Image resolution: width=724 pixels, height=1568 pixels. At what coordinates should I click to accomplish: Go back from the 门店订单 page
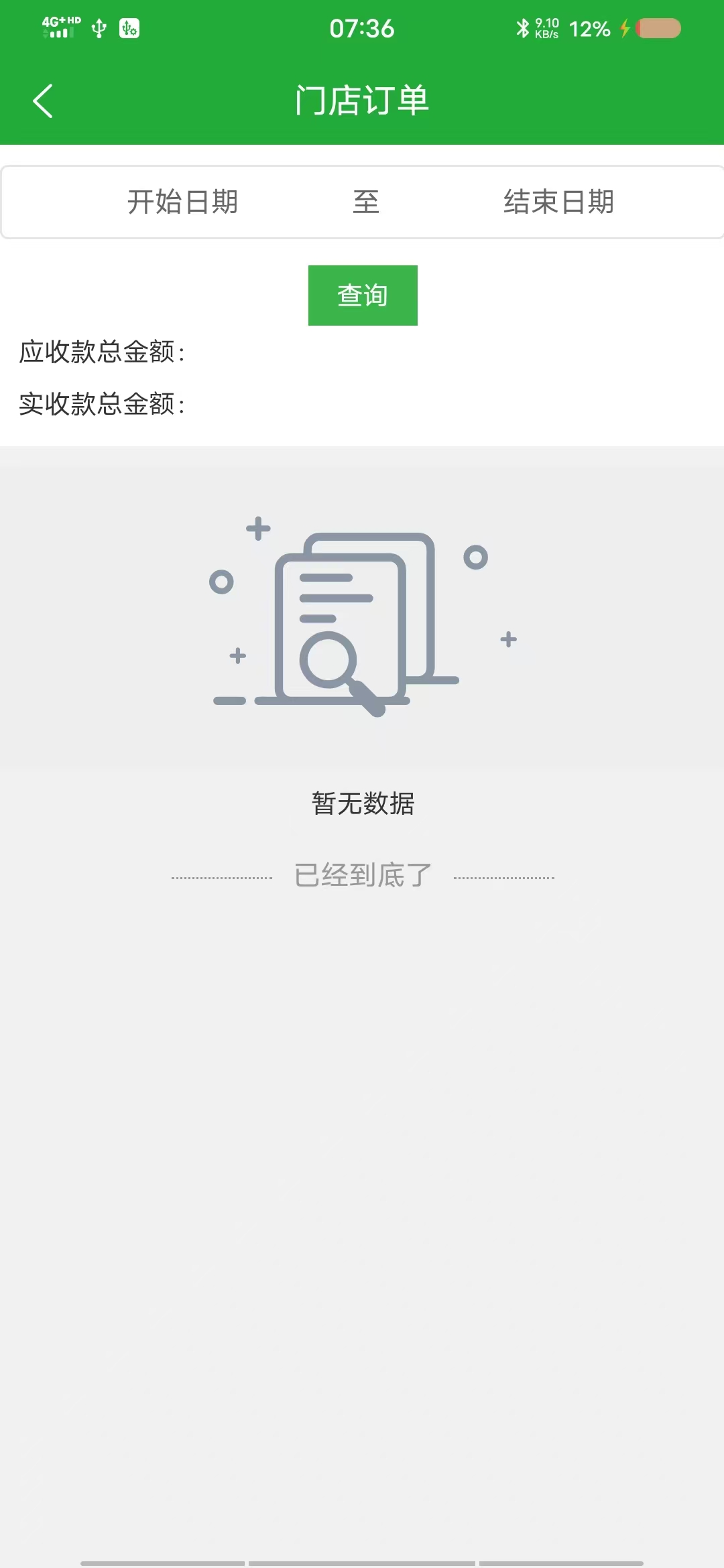coord(43,101)
